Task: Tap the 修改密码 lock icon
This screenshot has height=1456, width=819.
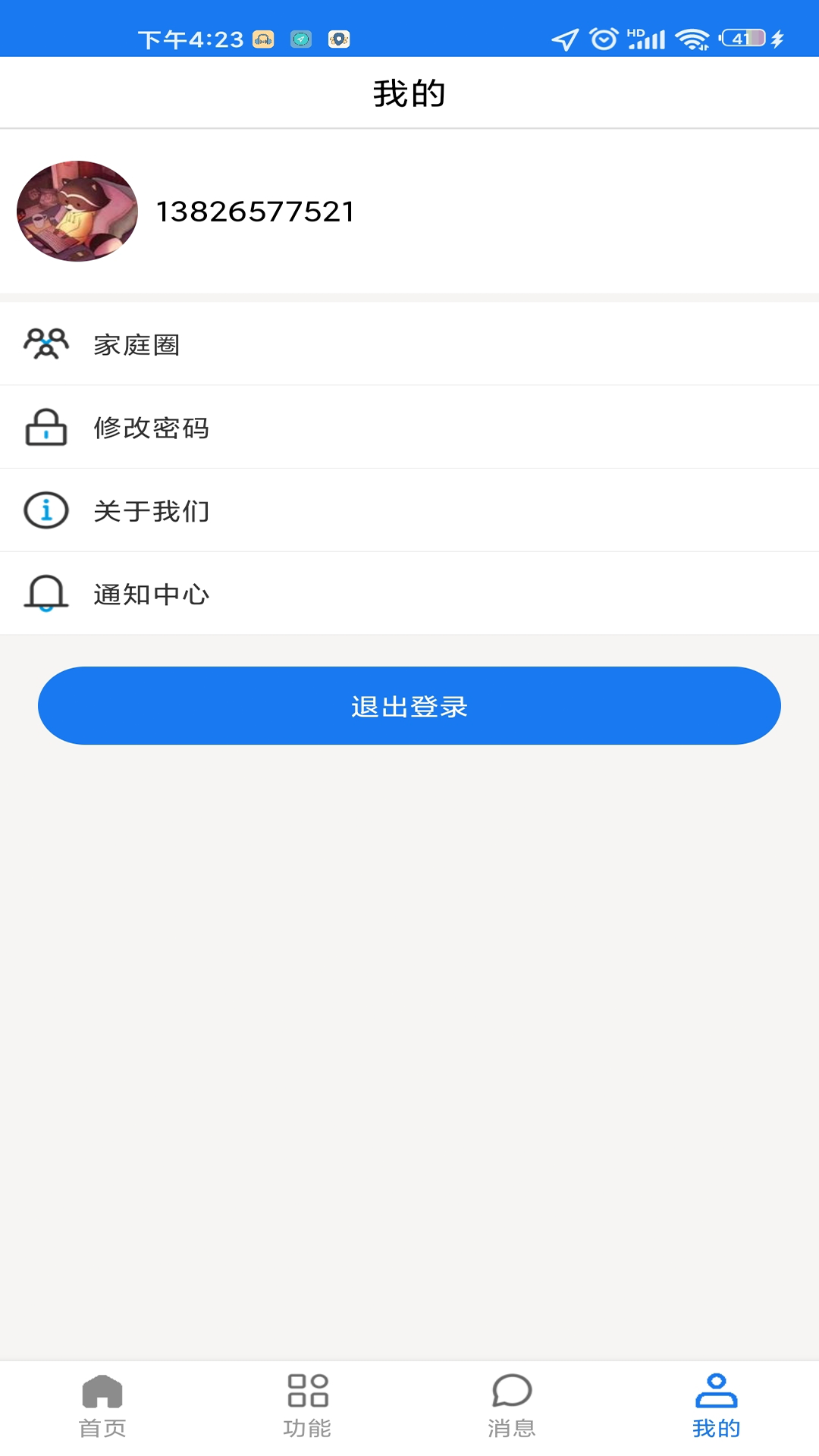Action: pos(45,427)
